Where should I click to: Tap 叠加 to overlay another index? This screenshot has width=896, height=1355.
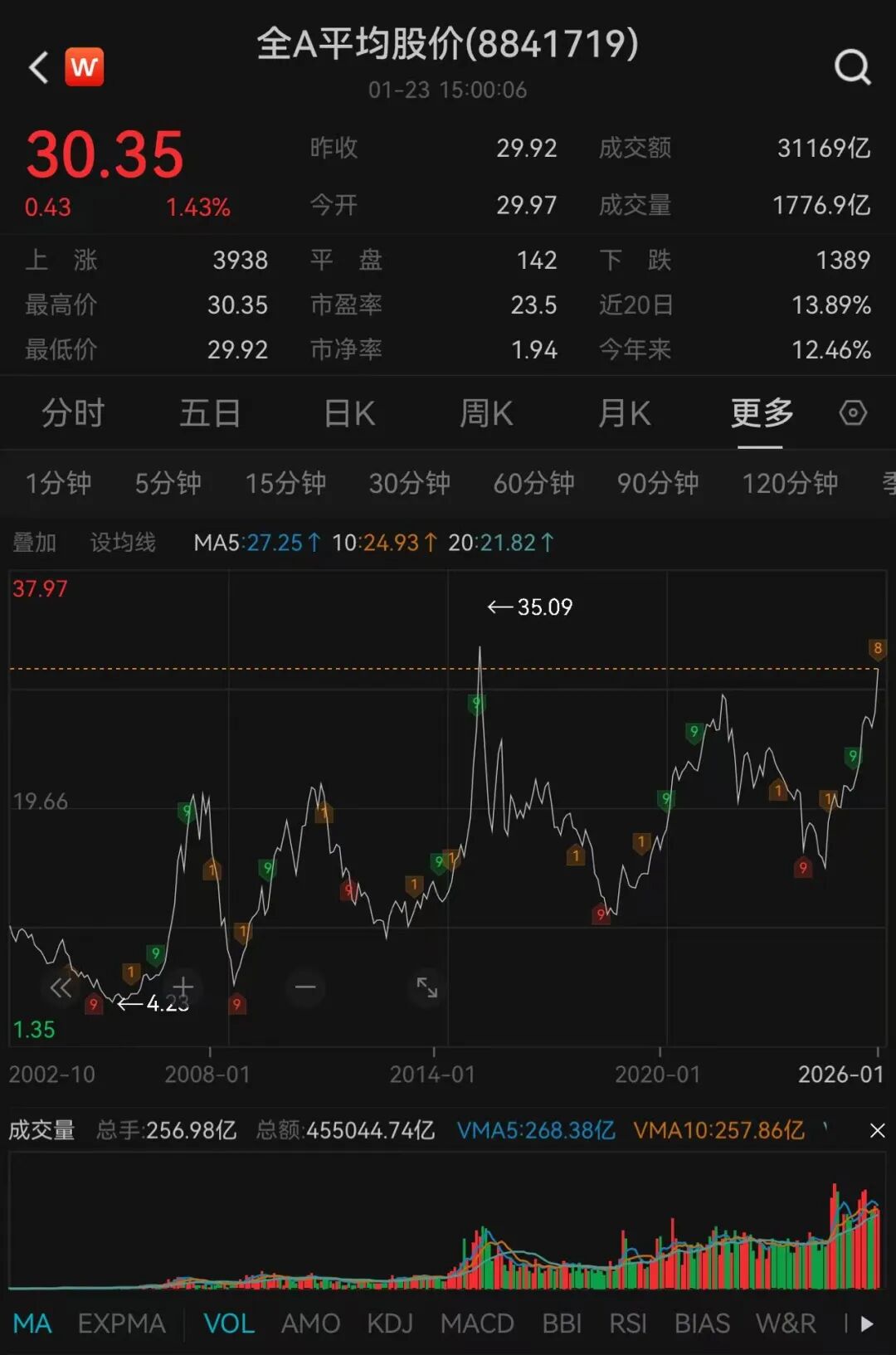pos(35,543)
